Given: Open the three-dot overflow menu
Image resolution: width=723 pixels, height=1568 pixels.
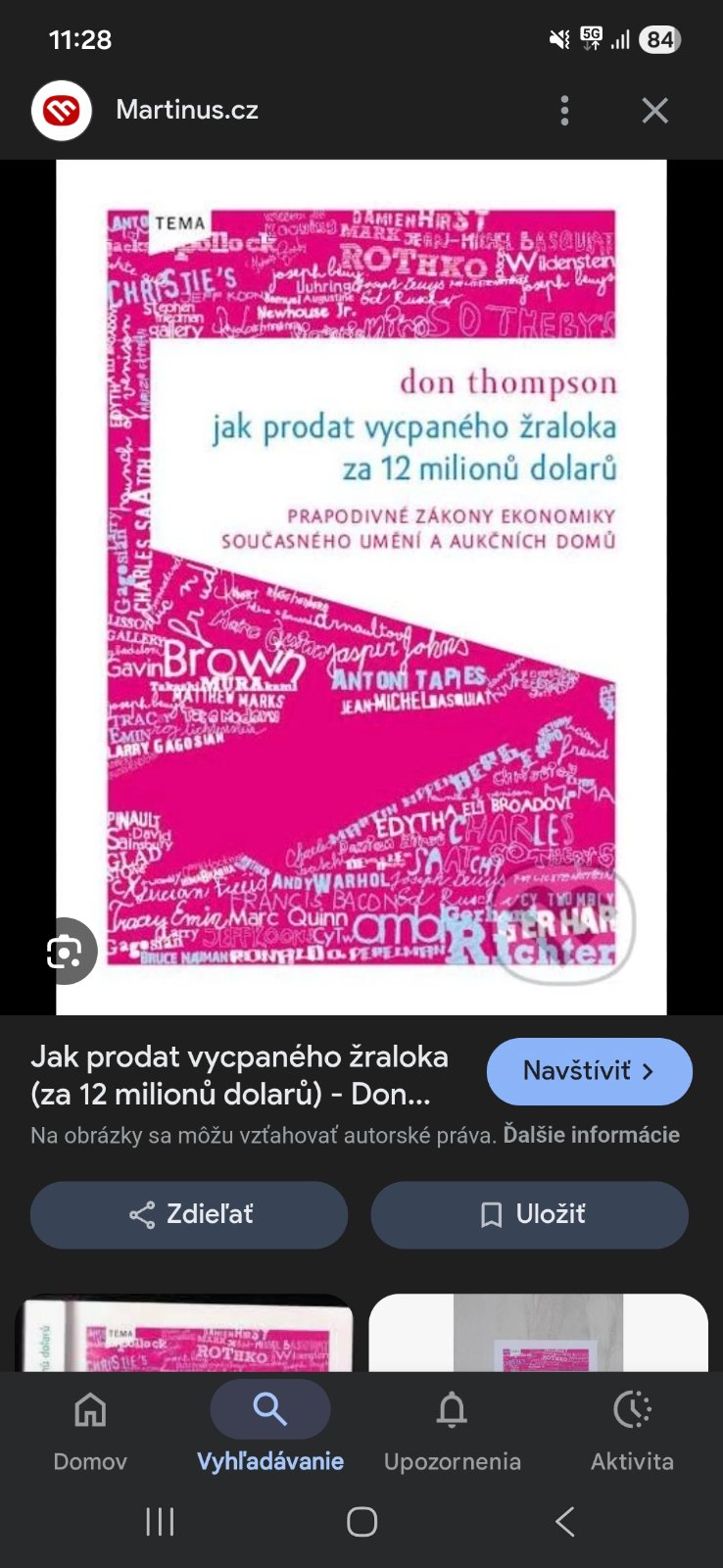Looking at the screenshot, I should (x=564, y=111).
